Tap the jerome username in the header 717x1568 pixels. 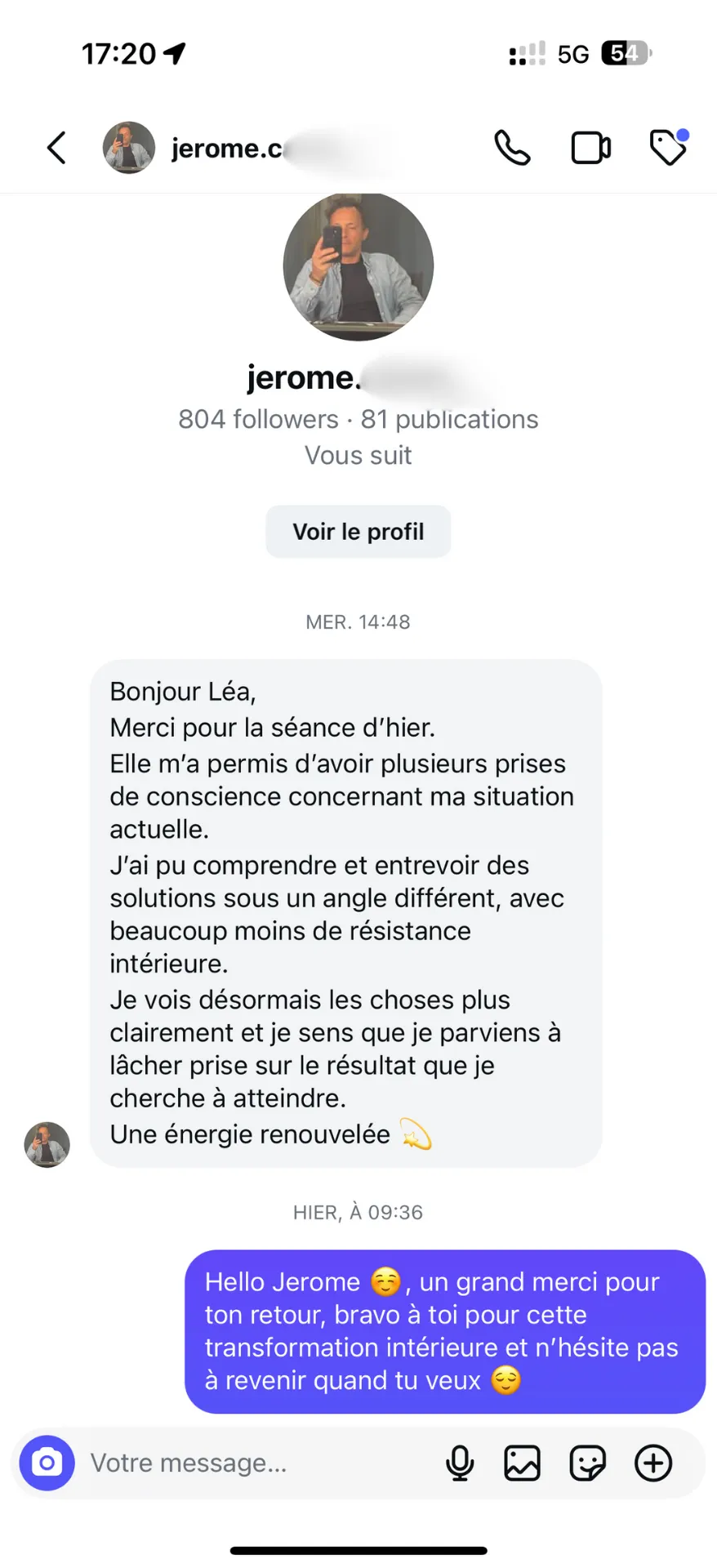pos(227,149)
